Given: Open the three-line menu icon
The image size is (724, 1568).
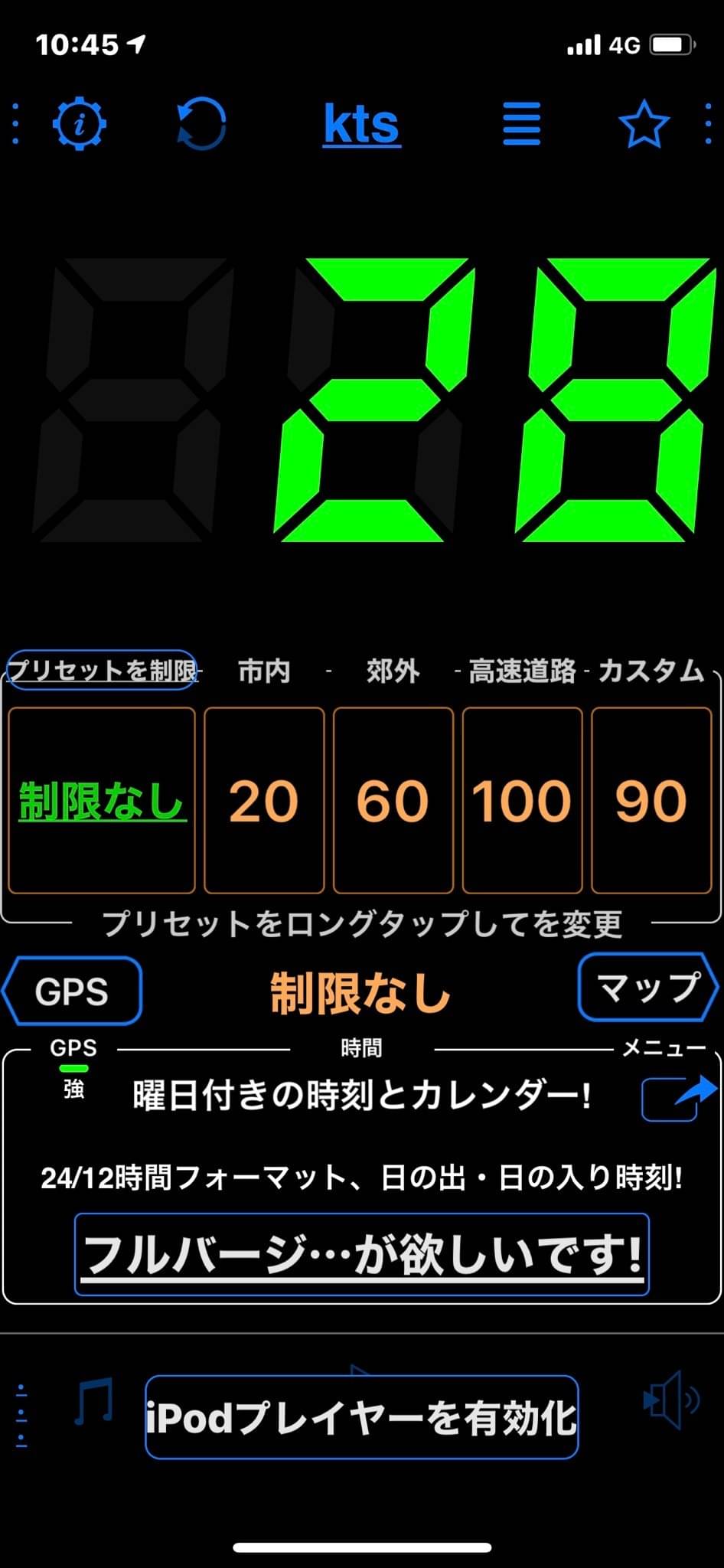Looking at the screenshot, I should point(521,124).
